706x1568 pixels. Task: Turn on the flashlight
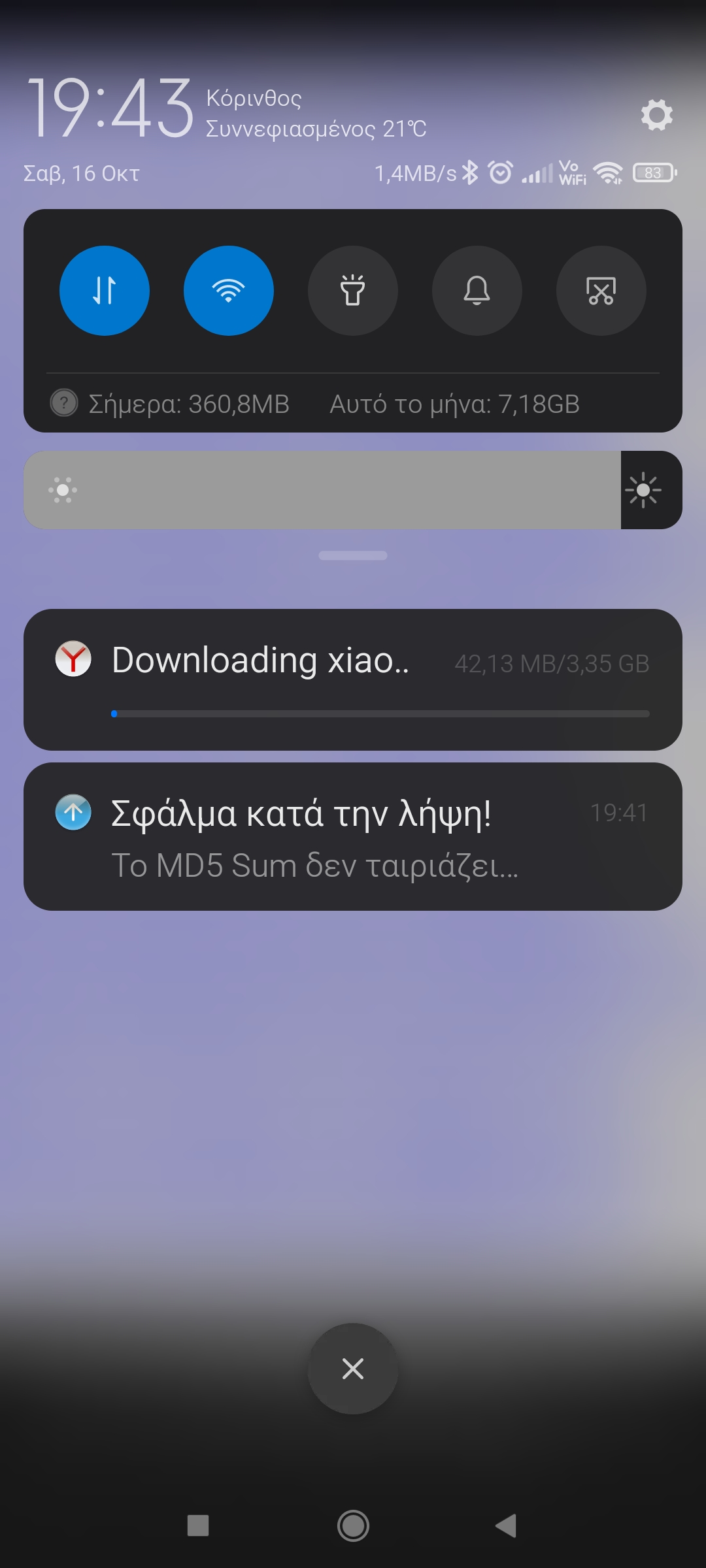[353, 291]
